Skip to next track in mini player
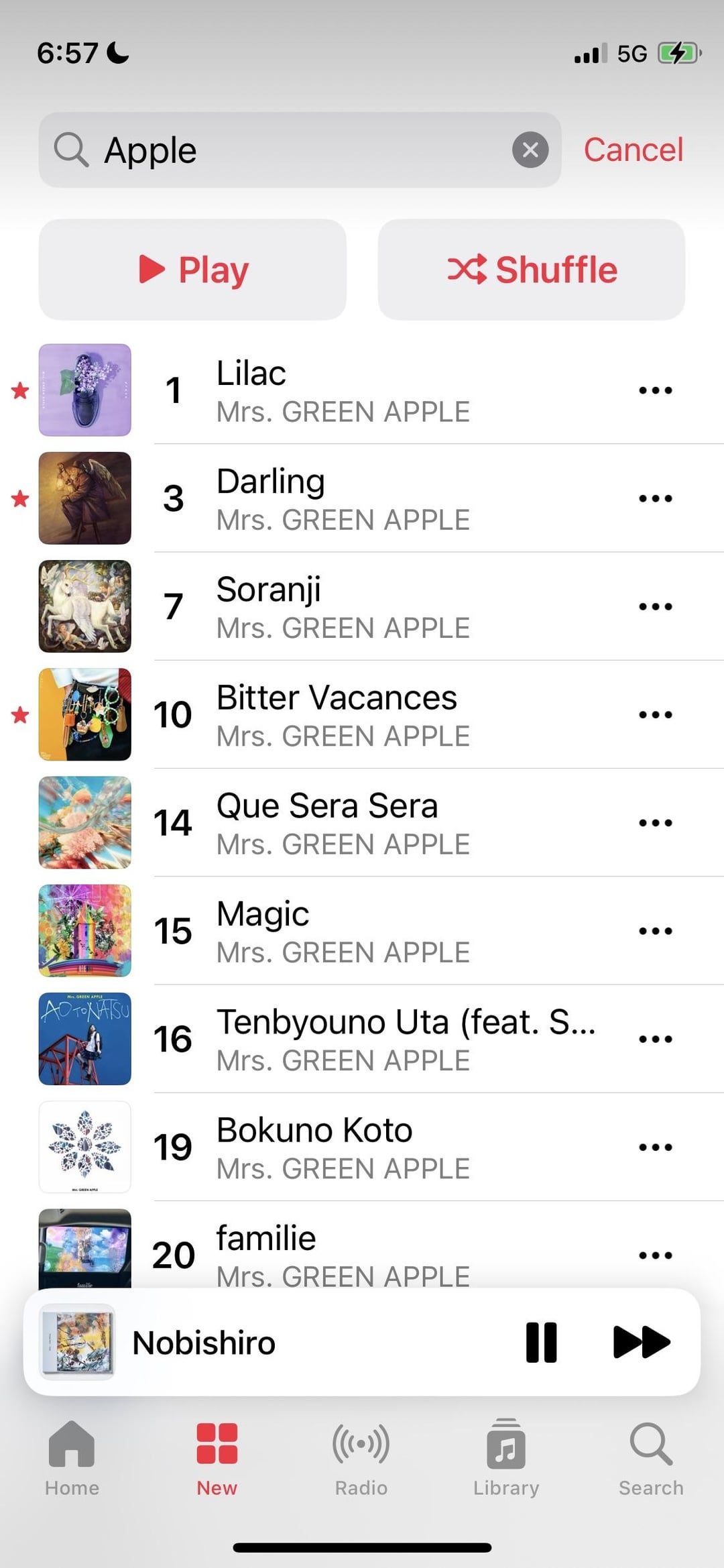Screen dimensions: 724x1568 (642, 1343)
